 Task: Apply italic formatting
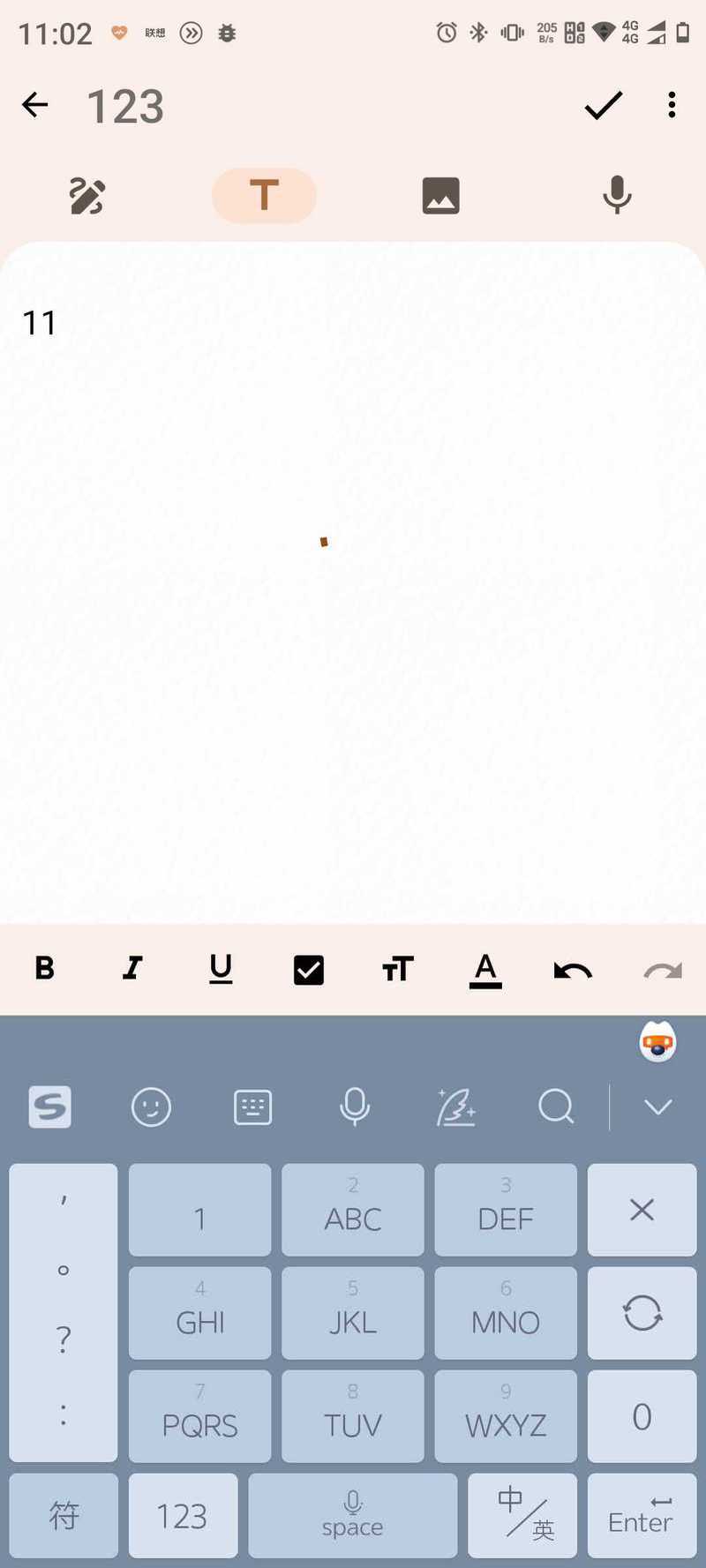point(132,969)
